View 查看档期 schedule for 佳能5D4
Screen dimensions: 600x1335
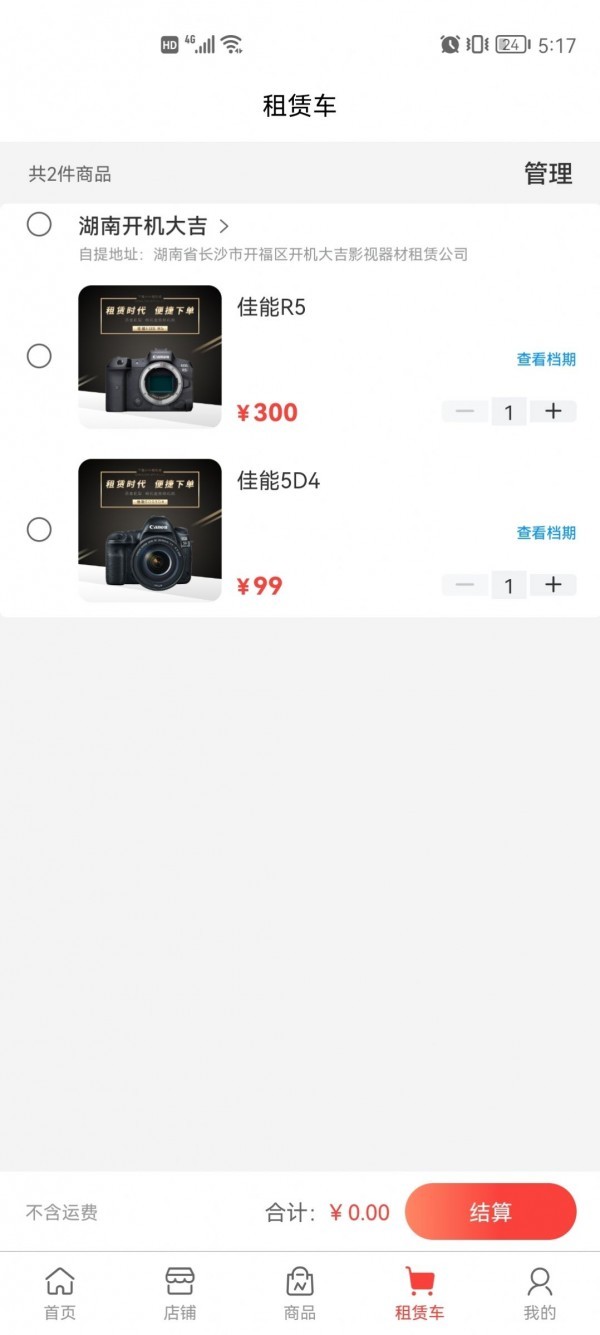[546, 533]
